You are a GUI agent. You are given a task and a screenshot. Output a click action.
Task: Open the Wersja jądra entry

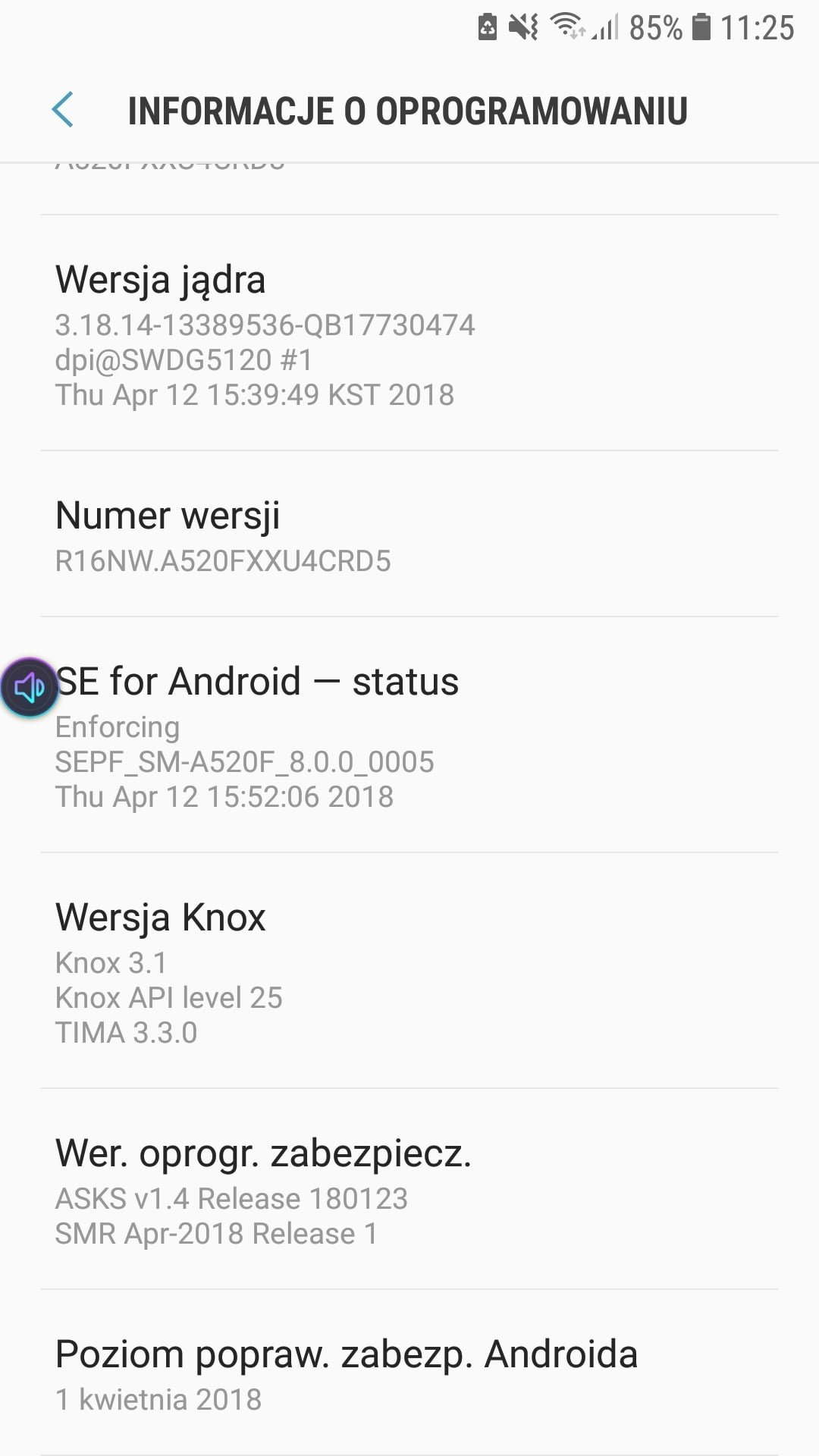pyautogui.click(x=409, y=333)
